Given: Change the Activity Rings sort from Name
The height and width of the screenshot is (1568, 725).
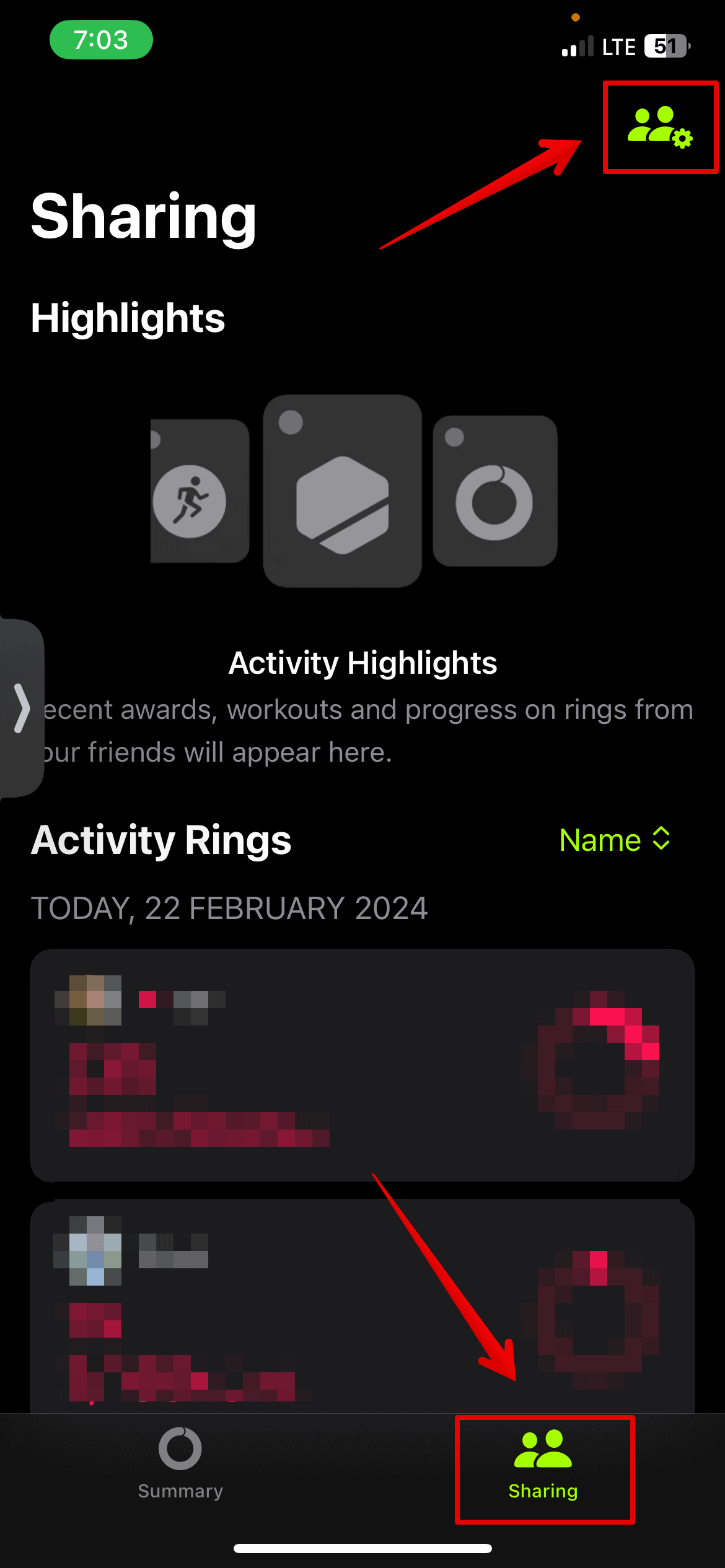Looking at the screenshot, I should click(615, 840).
